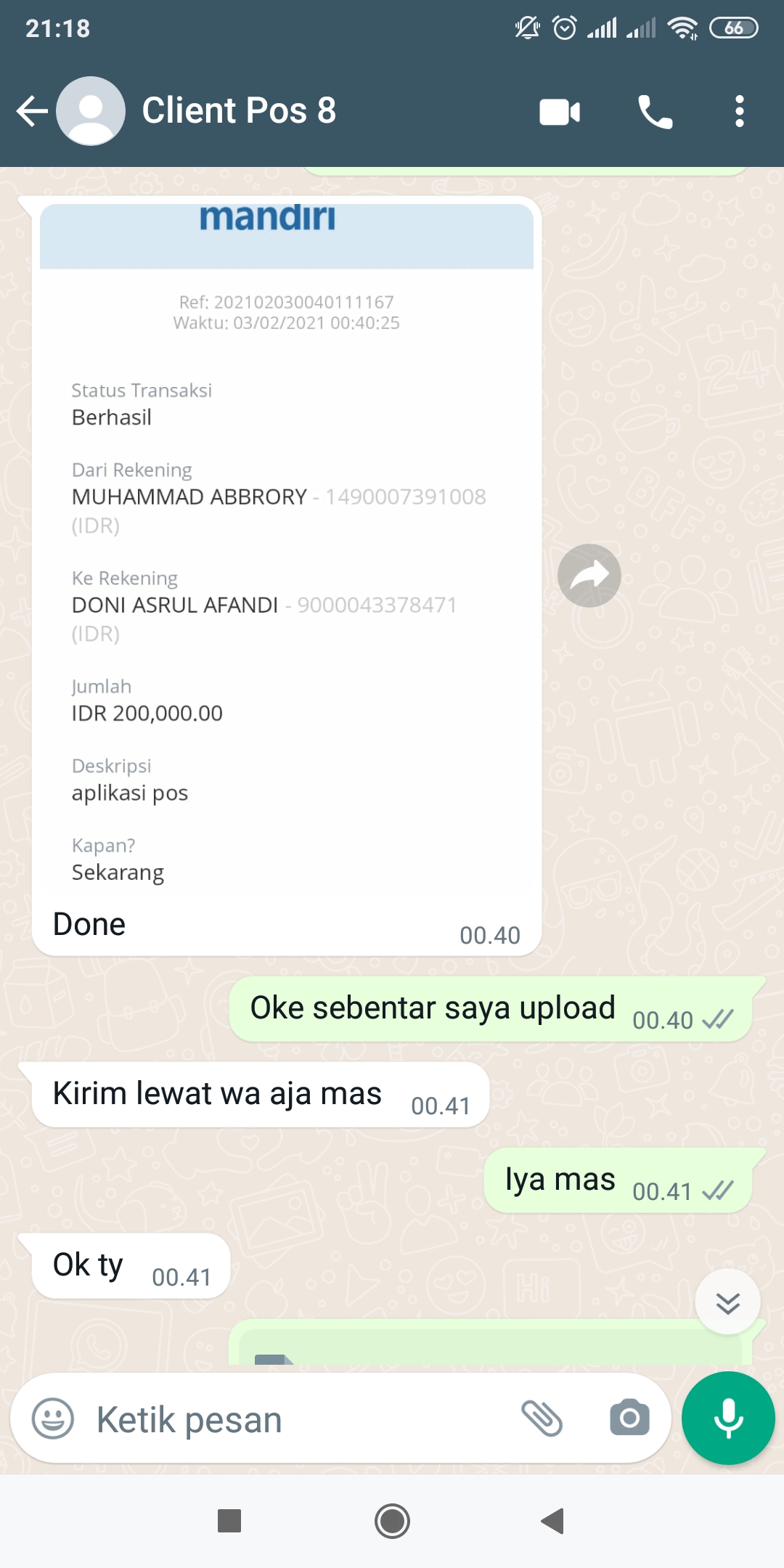Attach a file with the paperclip
This screenshot has height=1568, width=784.
tap(542, 1418)
